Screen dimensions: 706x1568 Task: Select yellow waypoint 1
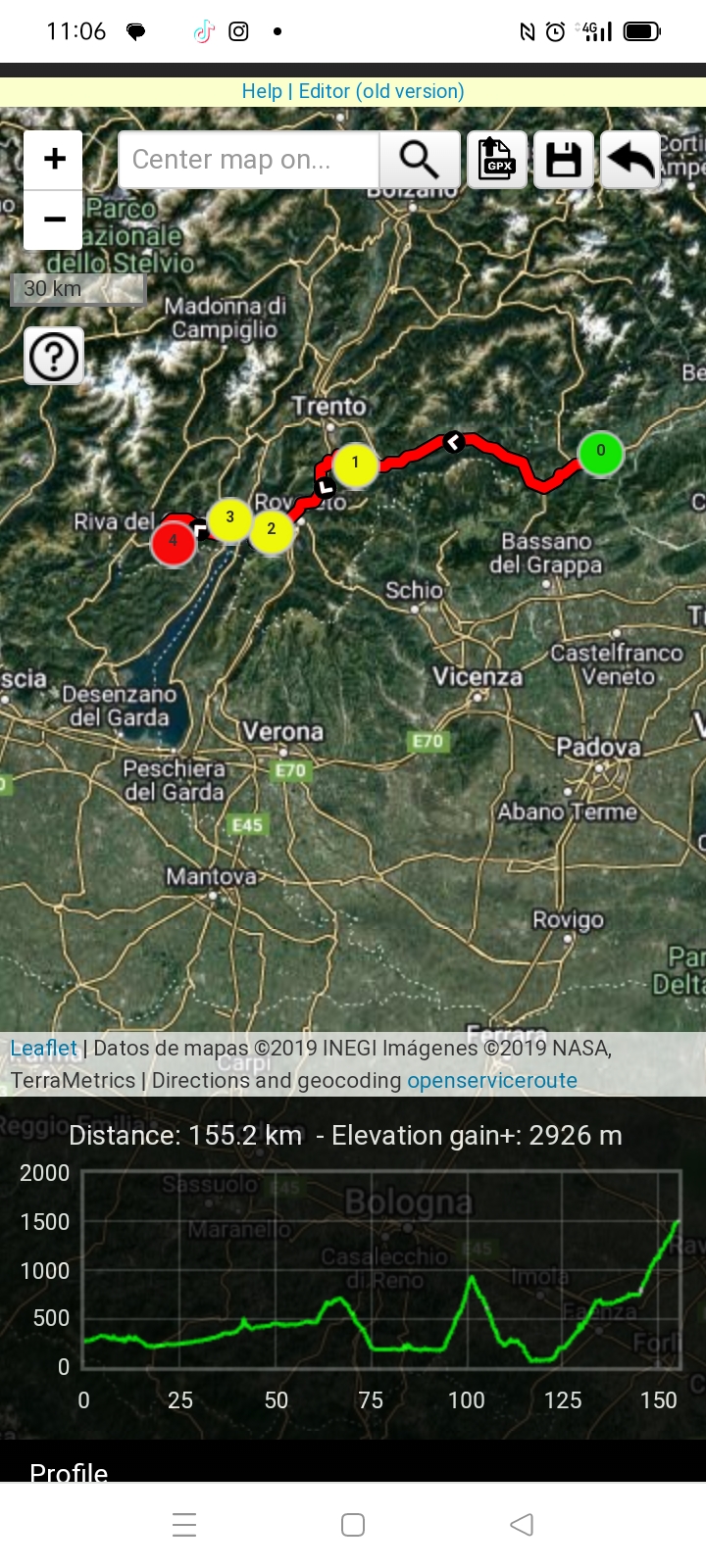coord(355,464)
